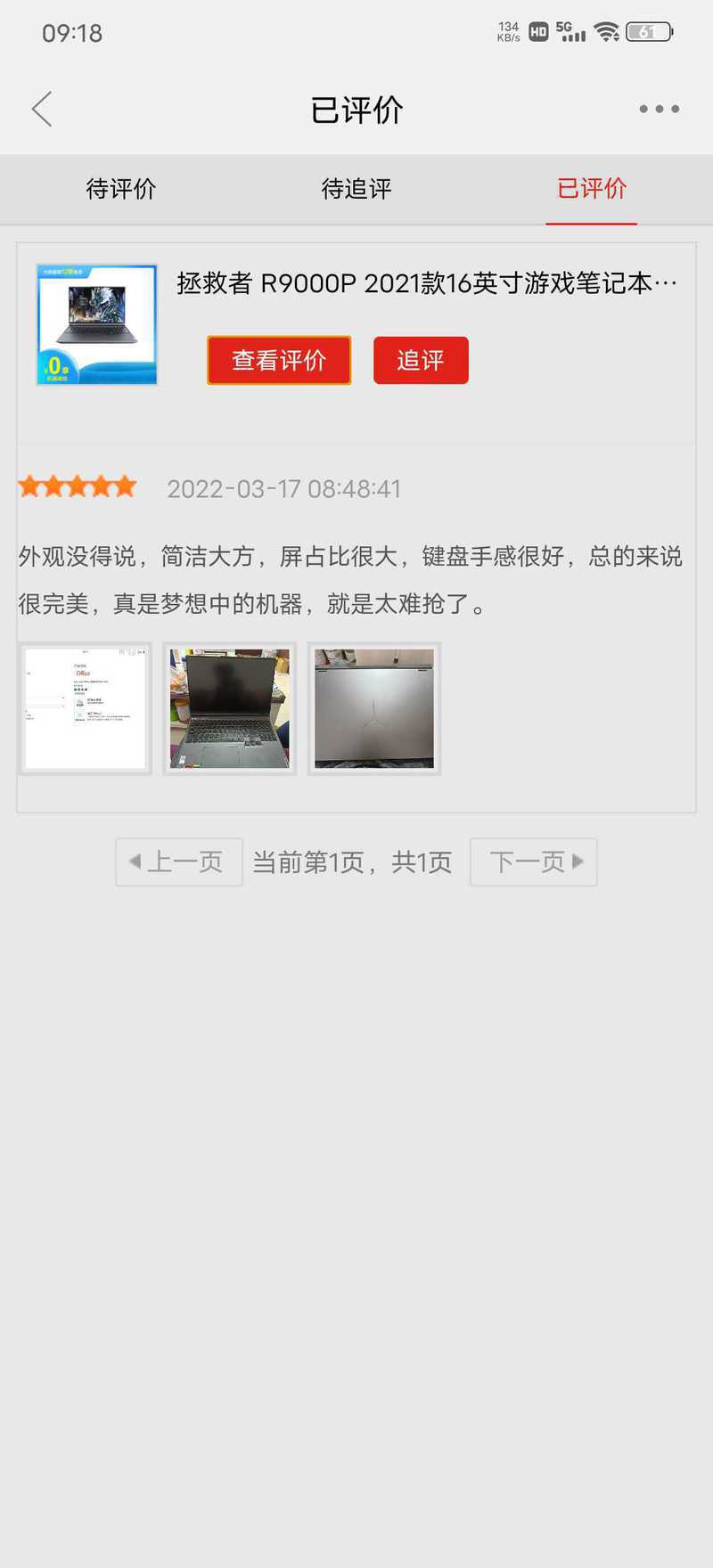Select the 已评价 tab
Image resolution: width=713 pixels, height=1568 pixels.
[x=592, y=189]
